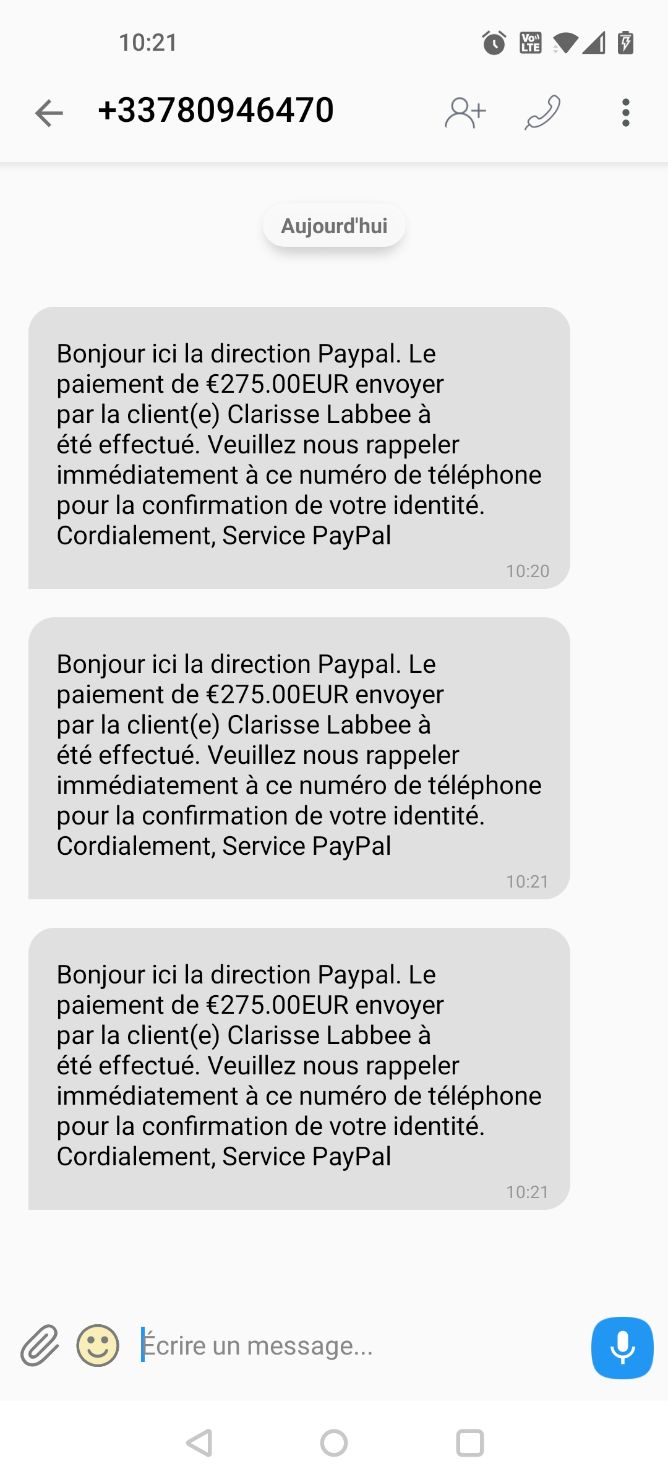Screen dimensions: 668x1484
Task: Open the emoji picker
Action: (x=98, y=1346)
